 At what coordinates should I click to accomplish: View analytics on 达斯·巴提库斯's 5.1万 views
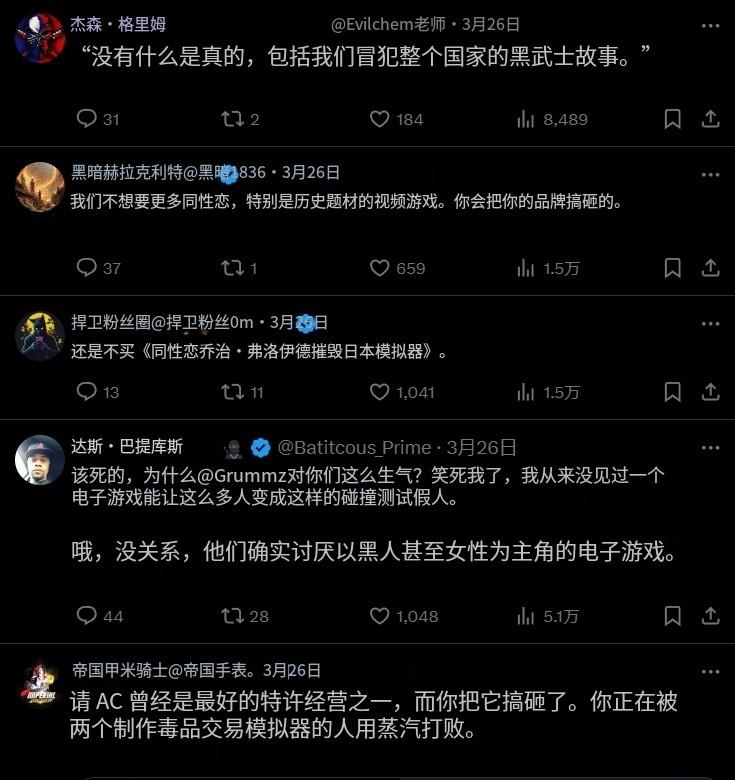(526, 616)
